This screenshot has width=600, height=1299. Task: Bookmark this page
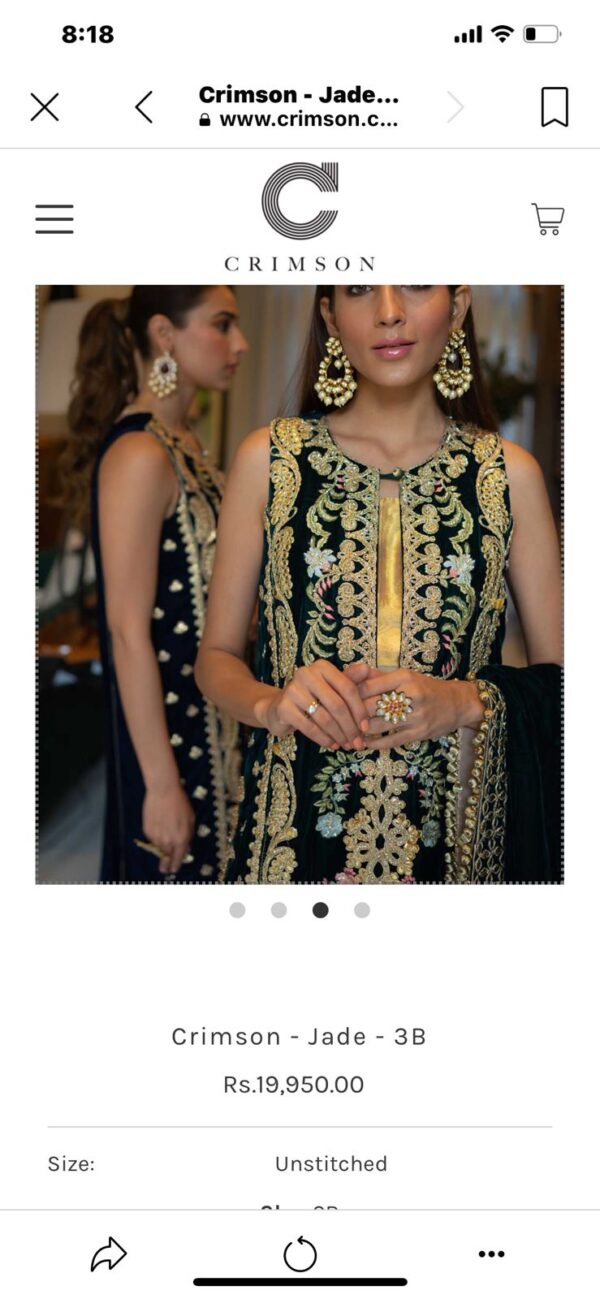[555, 107]
